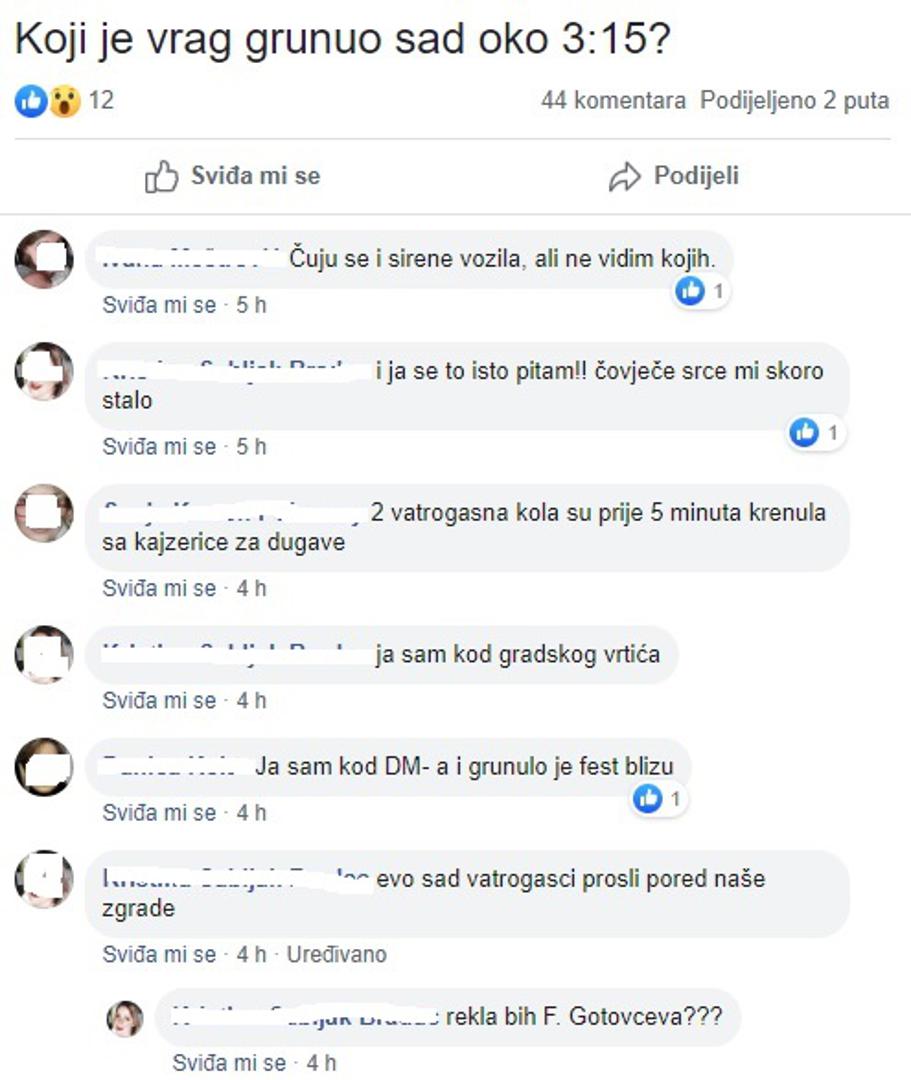
Task: Open the profile picture of the Gotovceva replier
Action: click(125, 1018)
